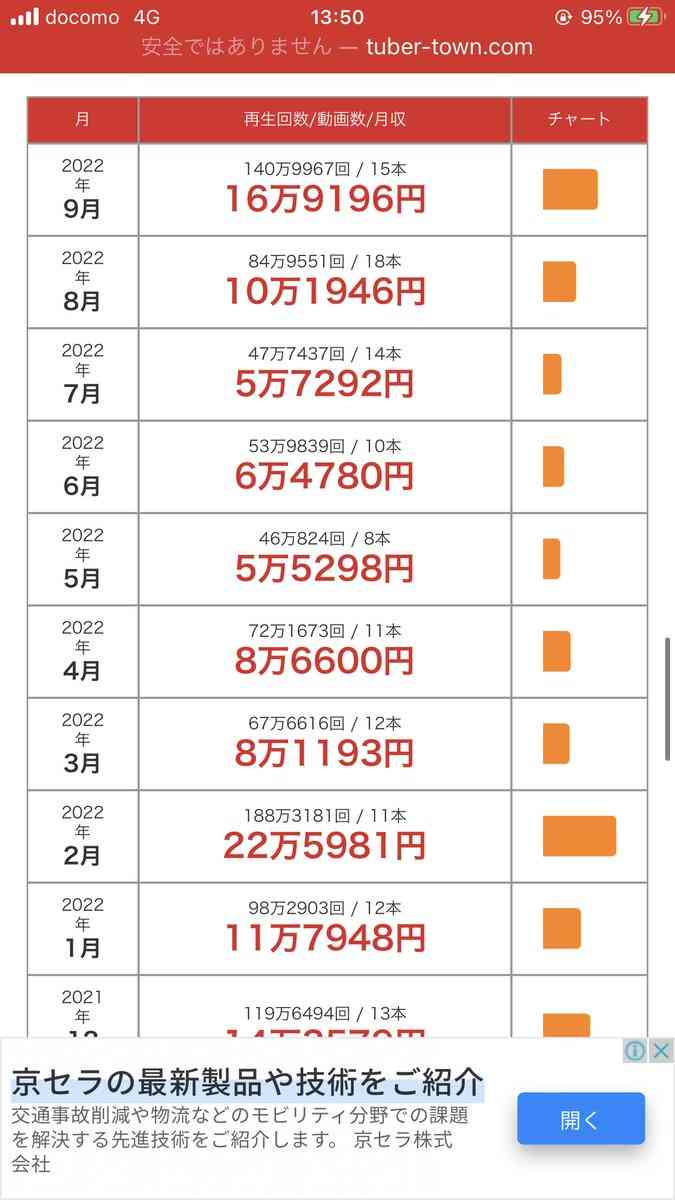675x1200 pixels.
Task: Close the ad banner
Action: [x=661, y=1051]
